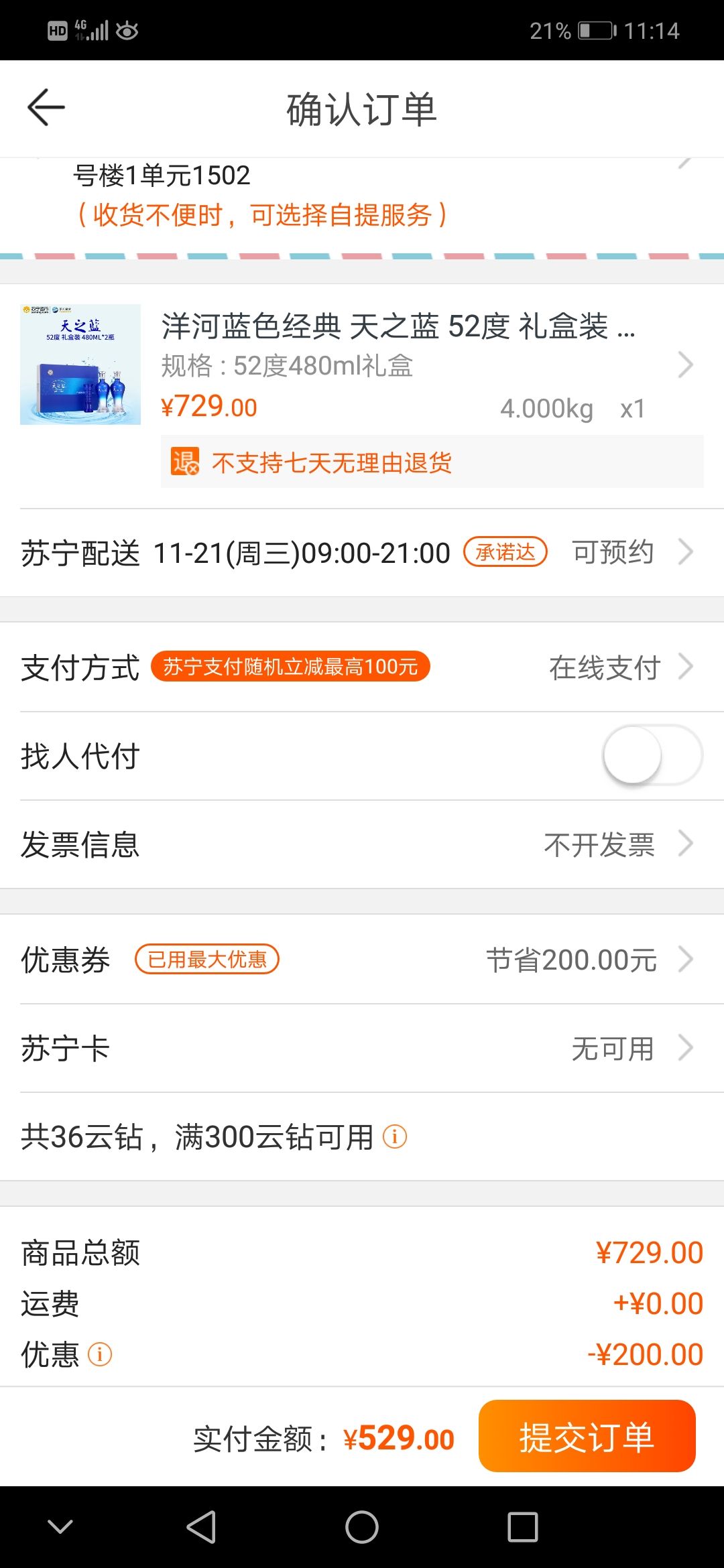
Task: Click the info icon beside 满300云钻可用
Action: (x=395, y=1136)
